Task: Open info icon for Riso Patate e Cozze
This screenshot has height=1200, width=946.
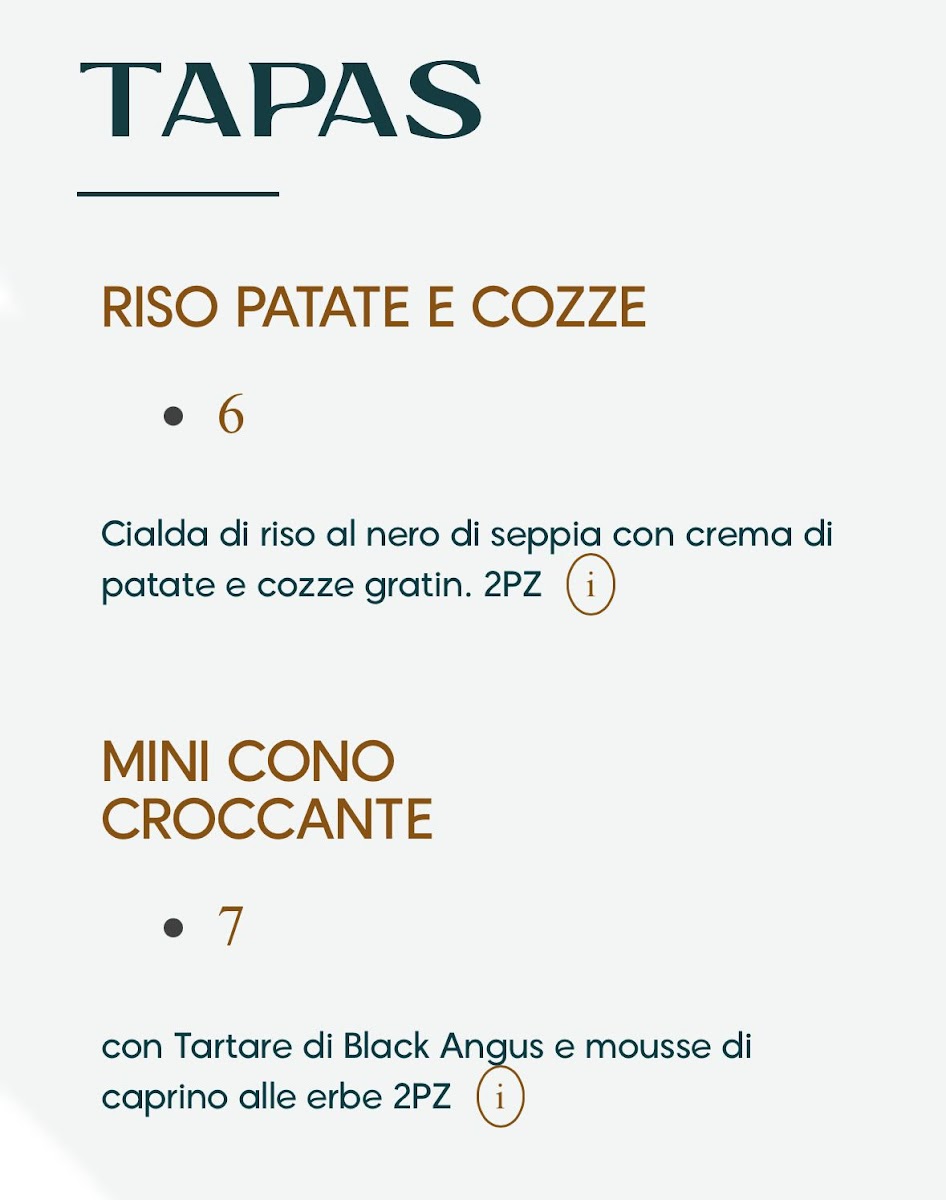Action: [x=590, y=585]
